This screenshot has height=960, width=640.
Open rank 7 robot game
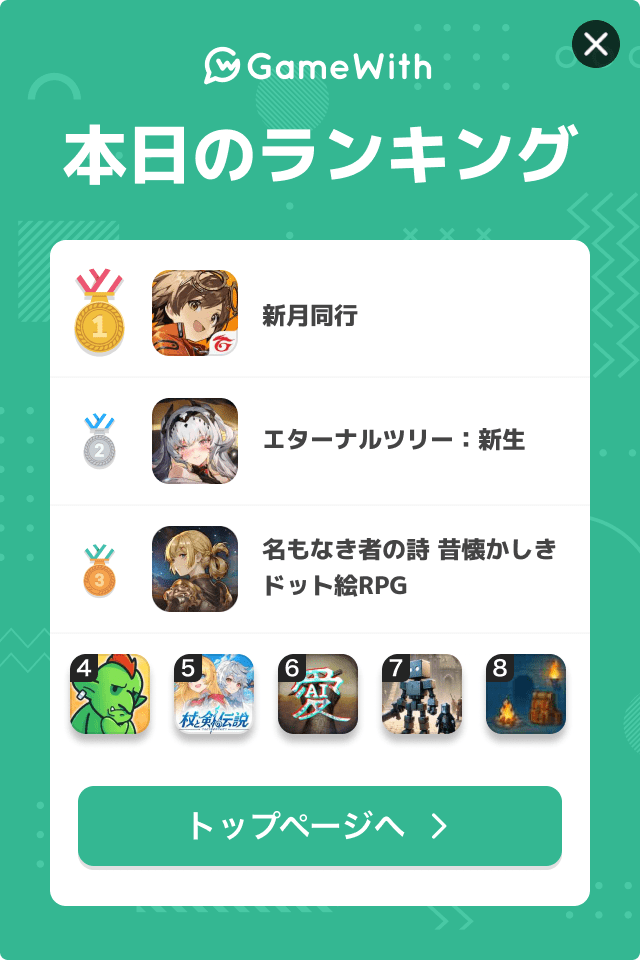click(422, 694)
